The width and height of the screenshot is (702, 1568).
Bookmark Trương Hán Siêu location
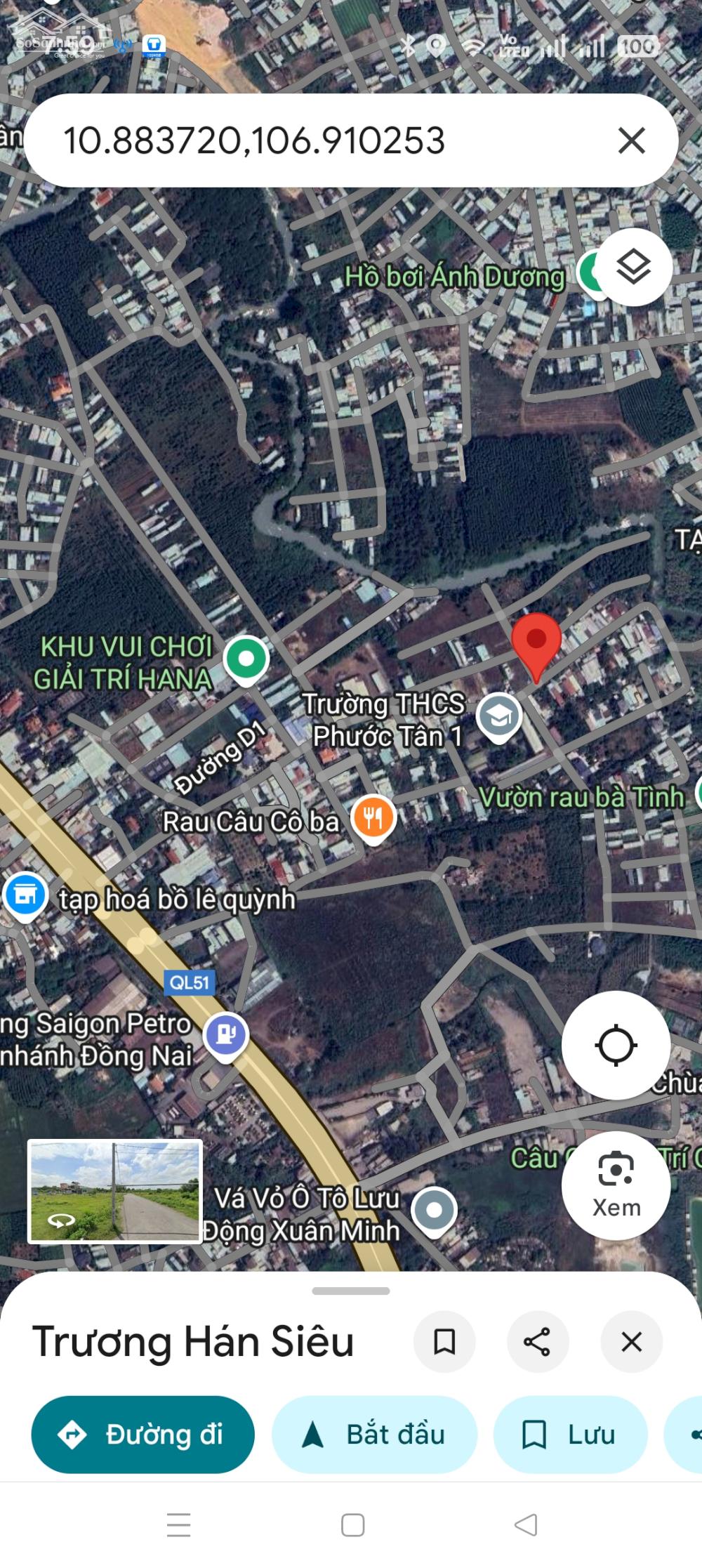point(444,1342)
